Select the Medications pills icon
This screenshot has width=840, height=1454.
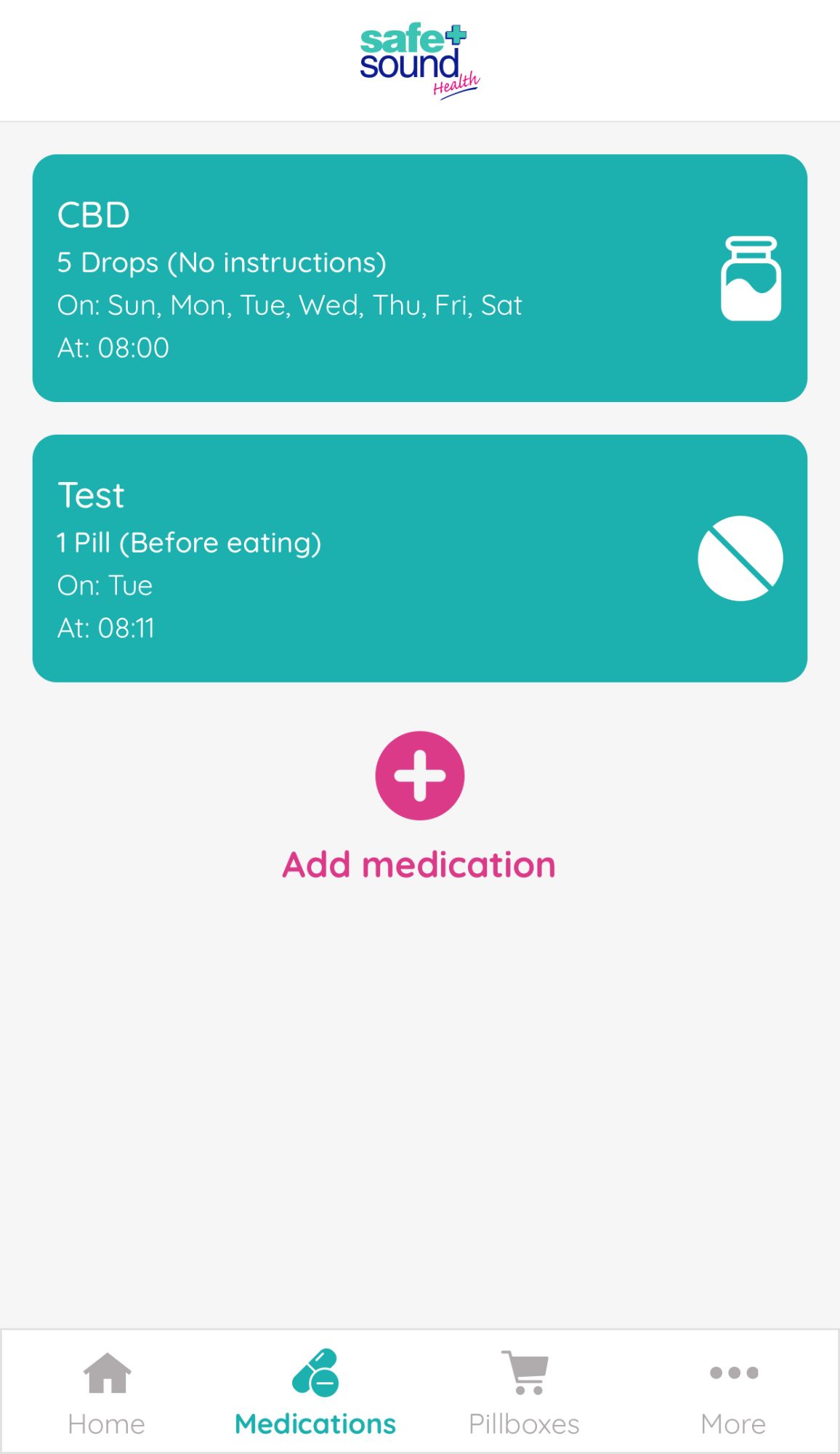pyautogui.click(x=316, y=1373)
